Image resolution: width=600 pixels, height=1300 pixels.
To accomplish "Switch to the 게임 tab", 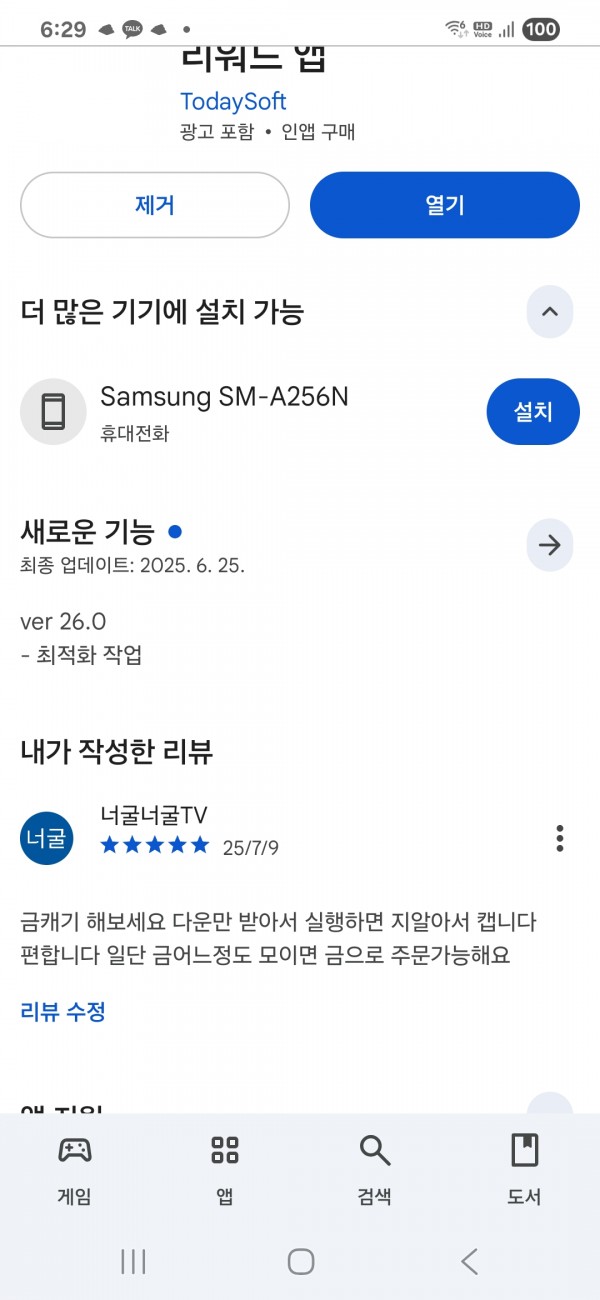I will 75,1168.
